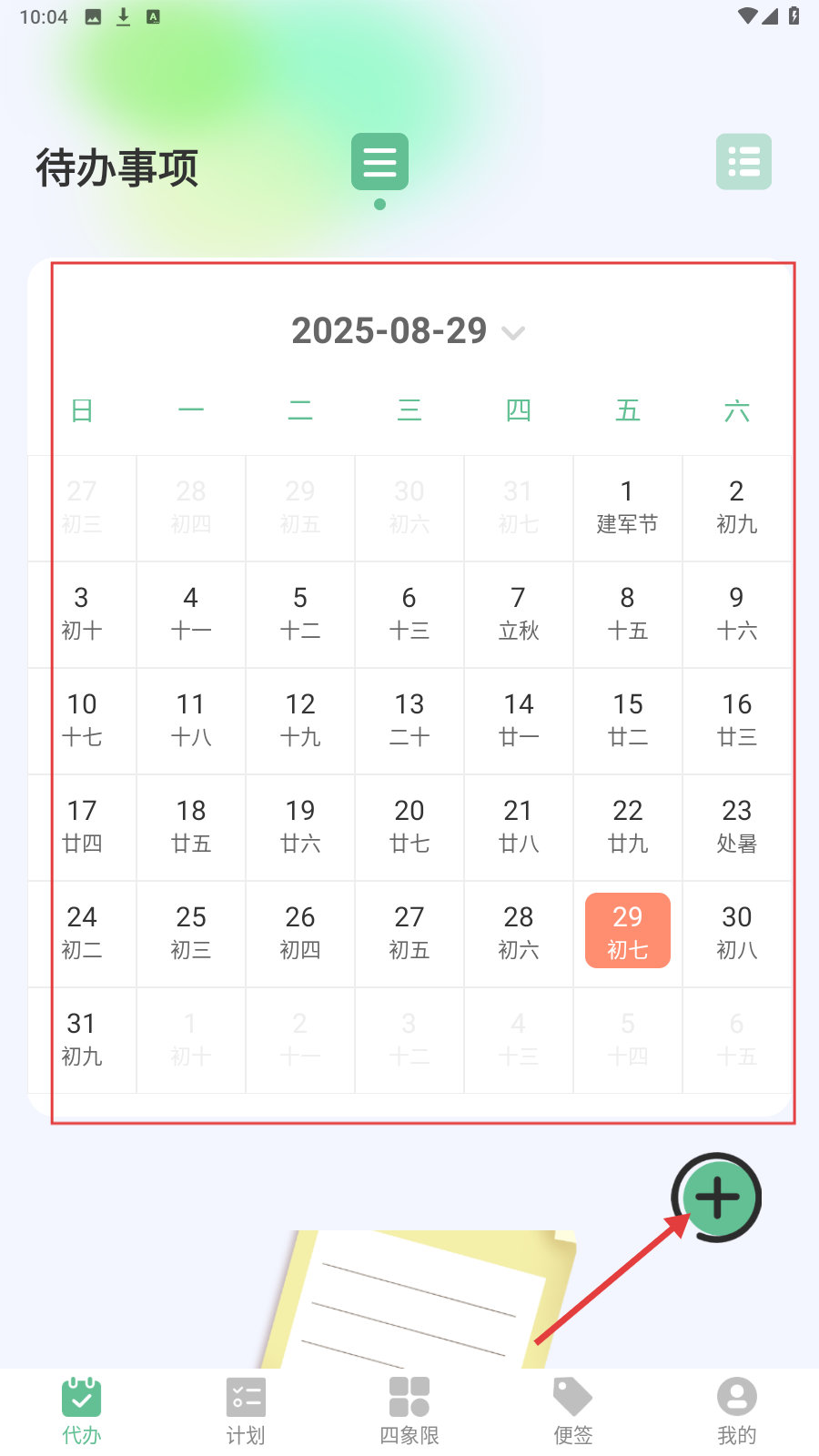This screenshot has width=819, height=1456.
Task: Pick August 26 初四 in the calendar
Action: point(300,934)
